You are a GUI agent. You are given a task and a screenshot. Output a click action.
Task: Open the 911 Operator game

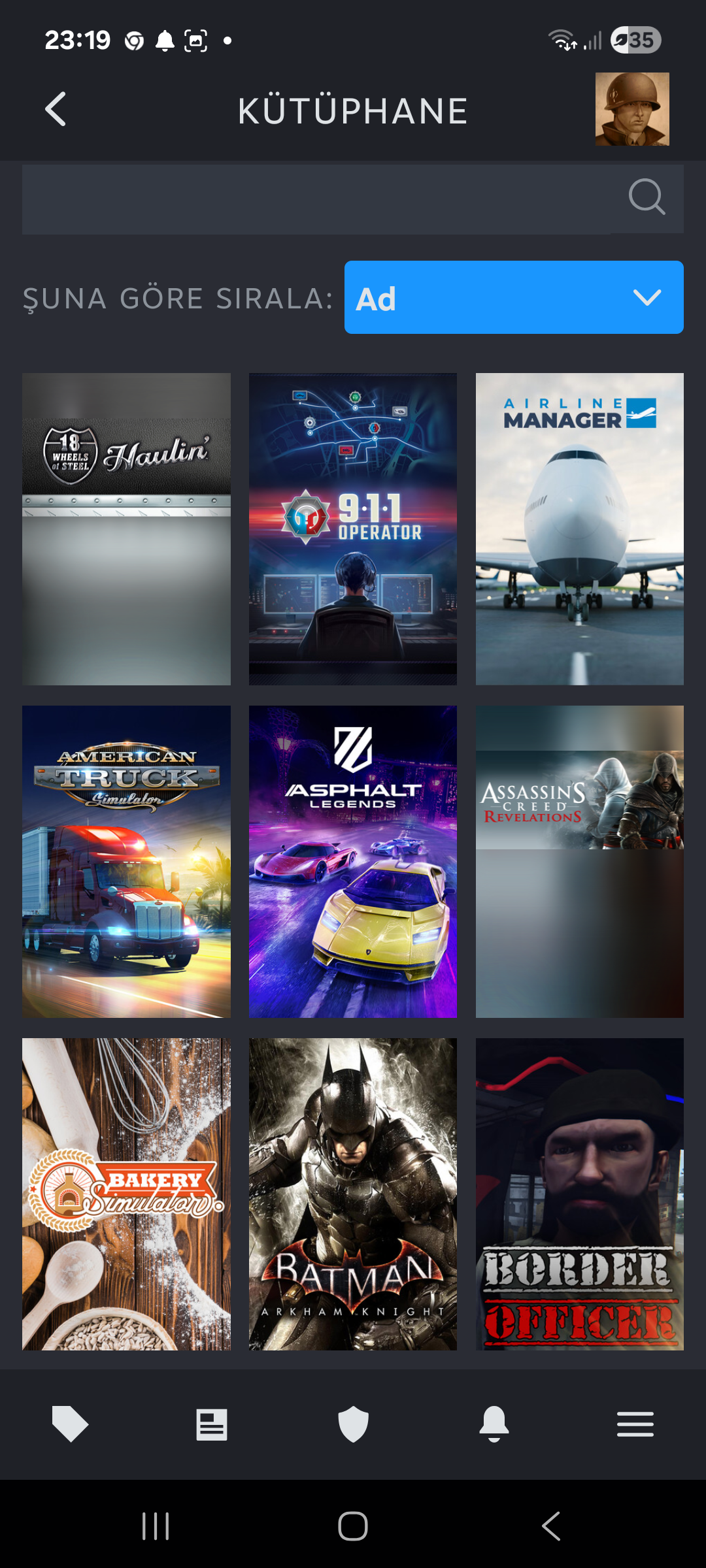(x=353, y=529)
